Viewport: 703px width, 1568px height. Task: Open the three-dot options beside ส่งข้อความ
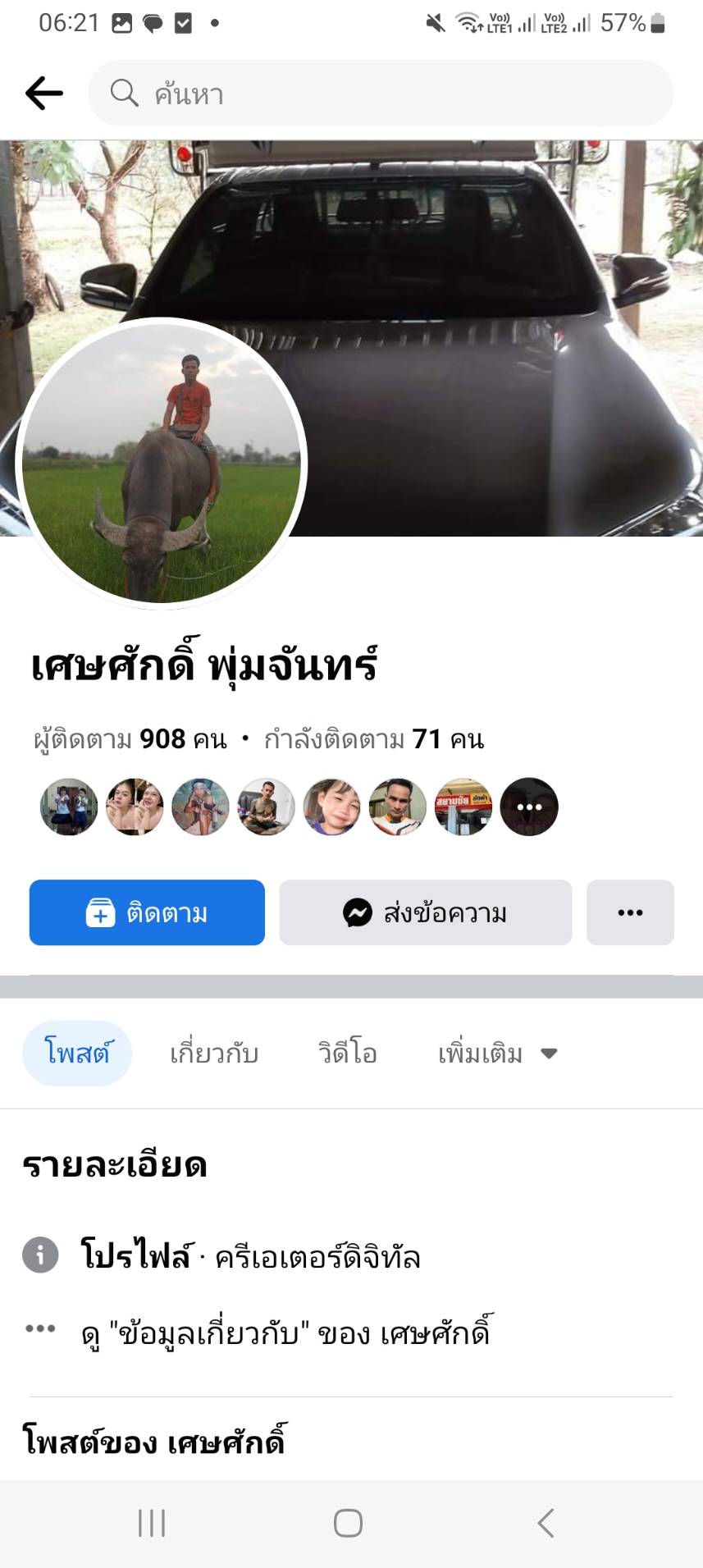click(630, 912)
